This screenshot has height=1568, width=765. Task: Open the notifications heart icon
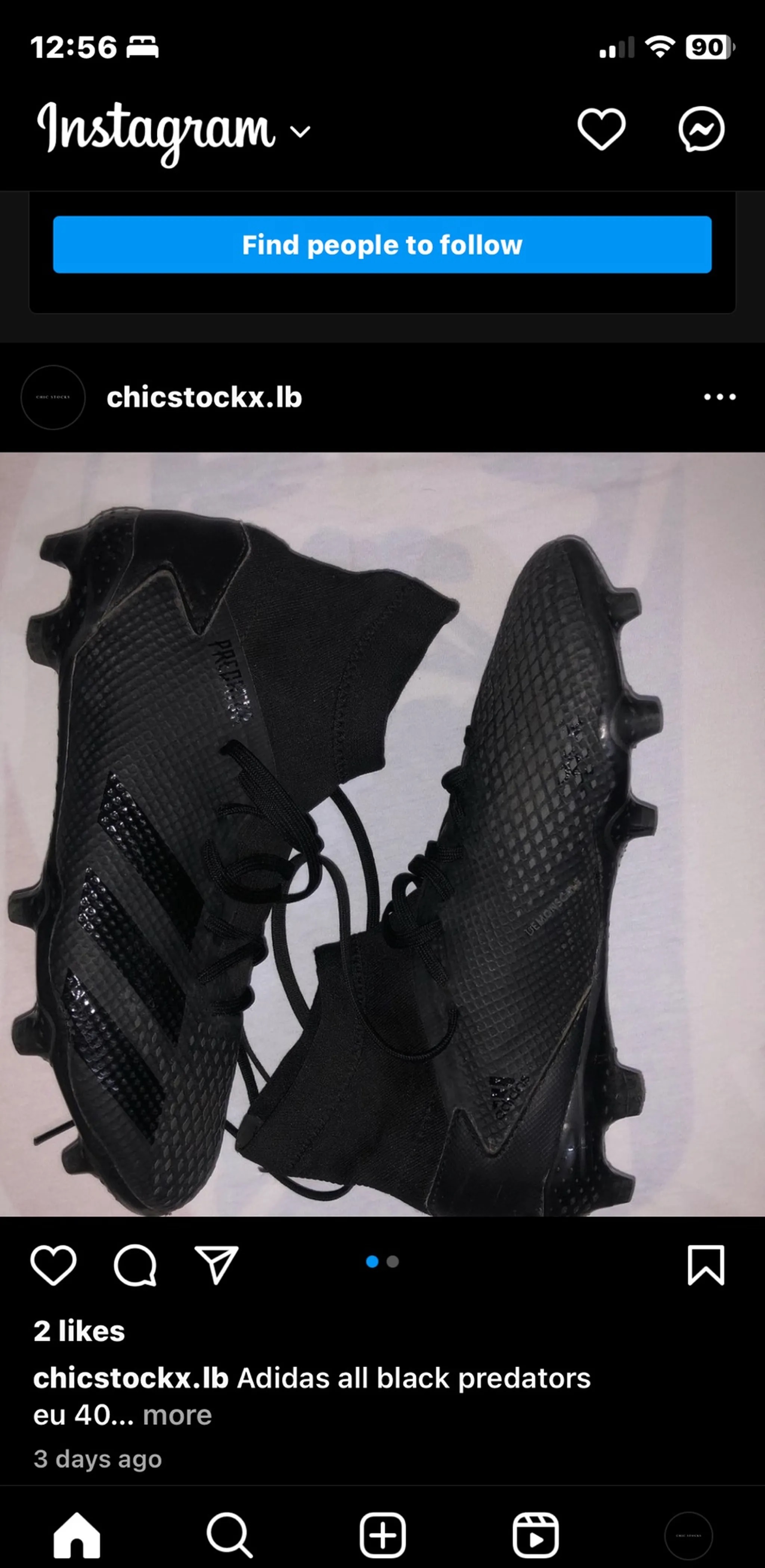pyautogui.click(x=601, y=129)
